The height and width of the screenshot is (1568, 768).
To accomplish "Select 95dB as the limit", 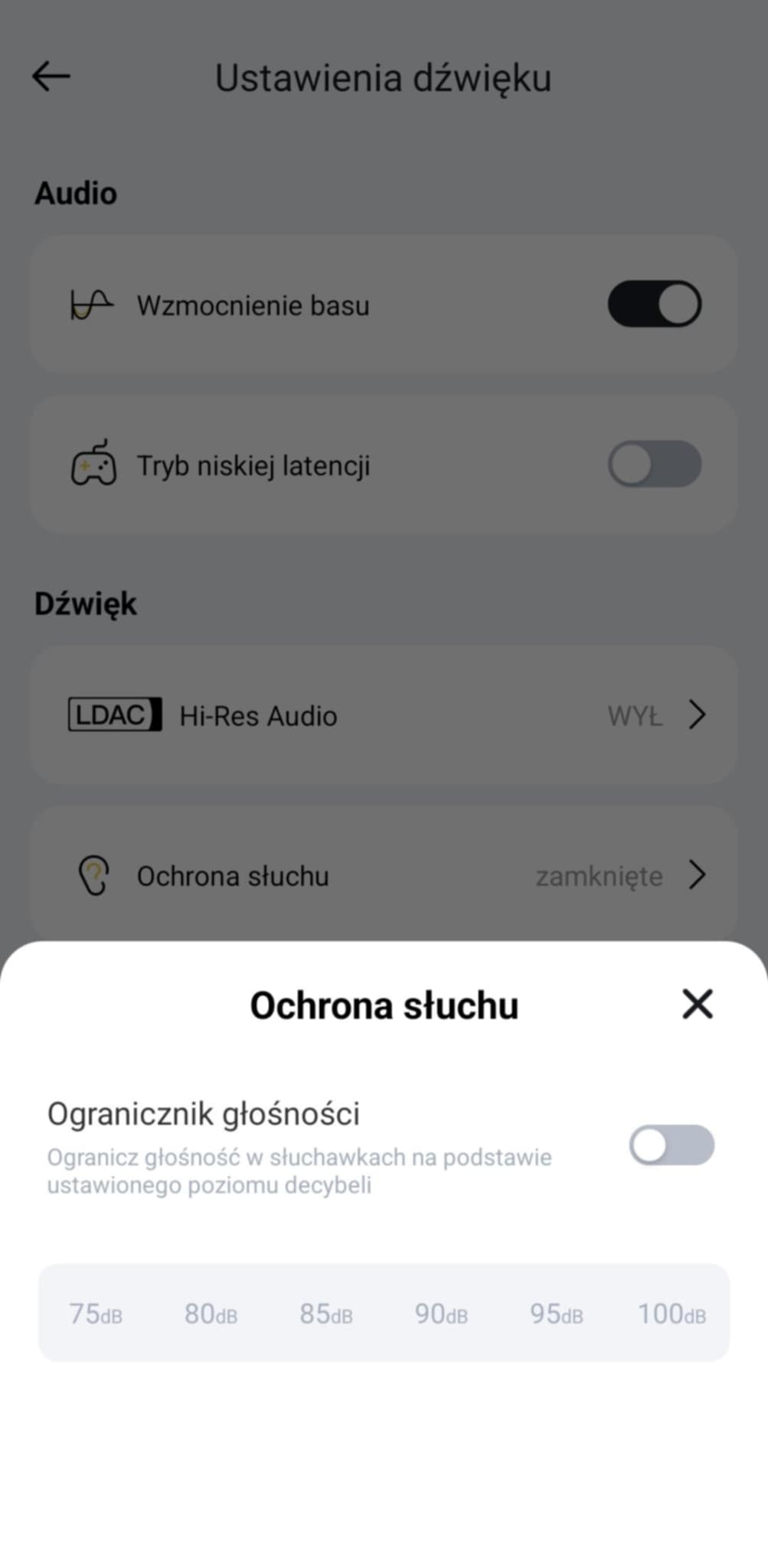I will (557, 1314).
